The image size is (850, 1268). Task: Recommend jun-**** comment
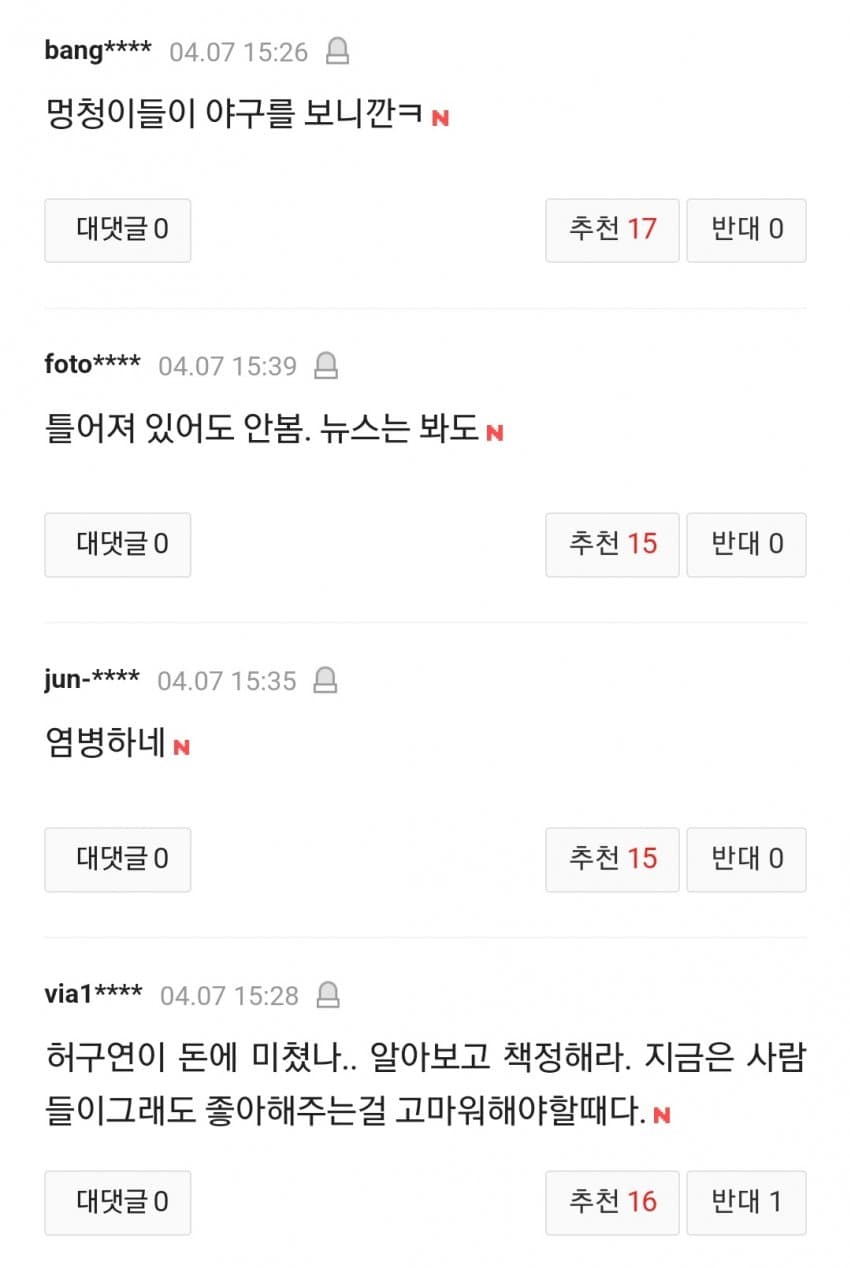click(x=612, y=859)
